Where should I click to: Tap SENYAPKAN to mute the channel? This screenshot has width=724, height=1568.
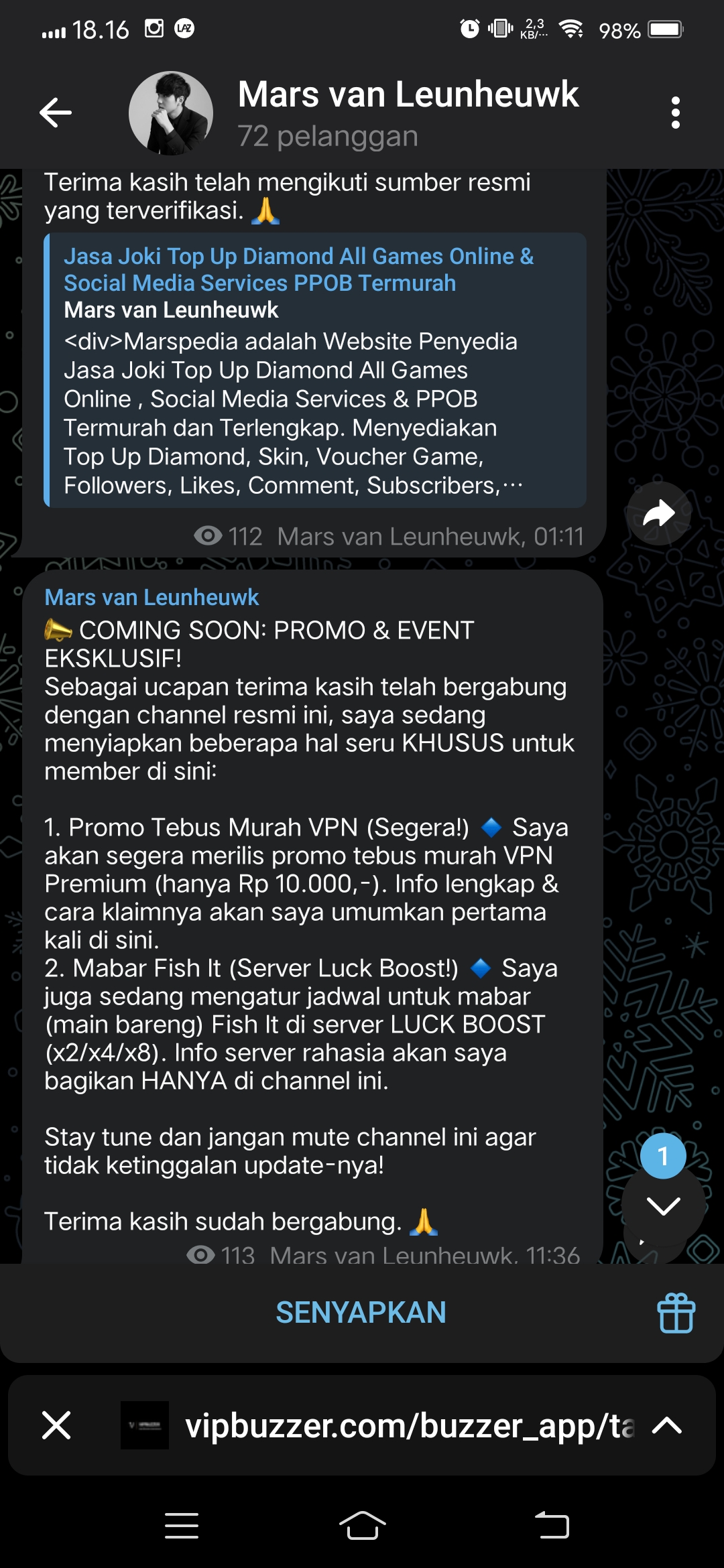coord(361,1313)
